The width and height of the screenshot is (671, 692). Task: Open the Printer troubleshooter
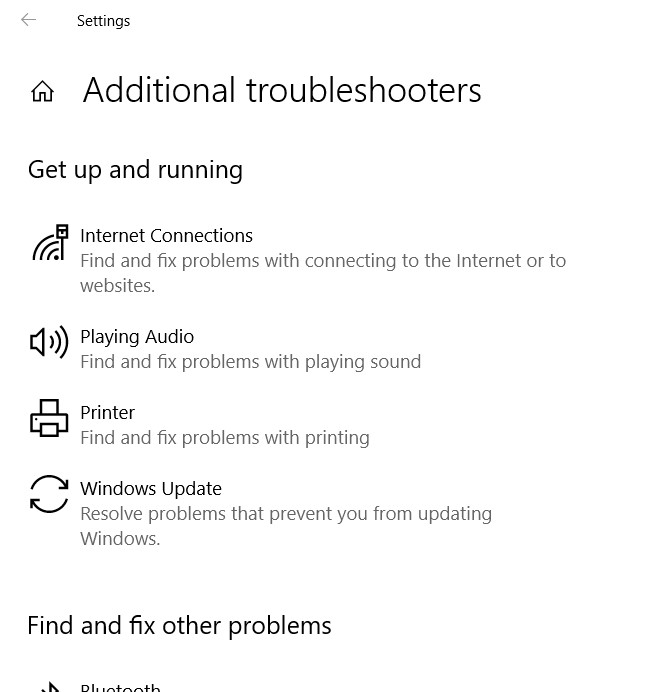107,413
